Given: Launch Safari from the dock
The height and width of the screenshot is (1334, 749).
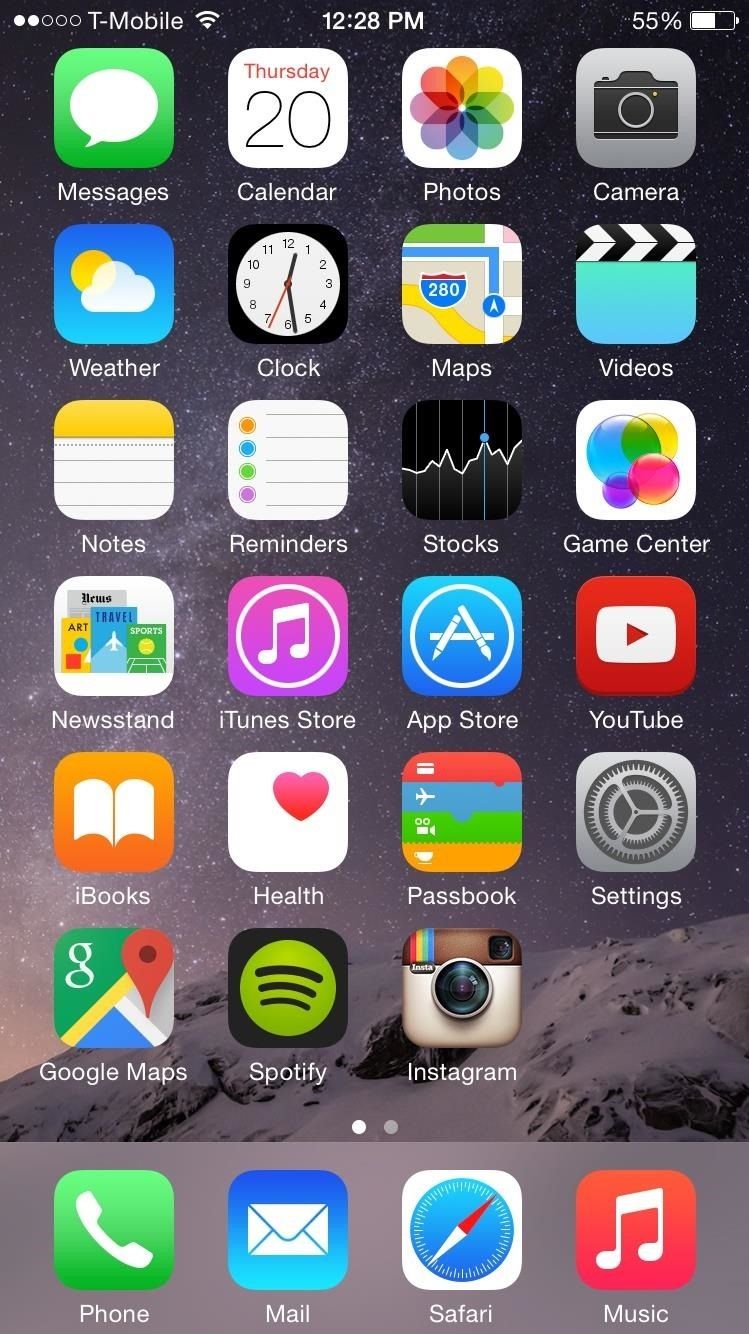Looking at the screenshot, I should 461,1231.
